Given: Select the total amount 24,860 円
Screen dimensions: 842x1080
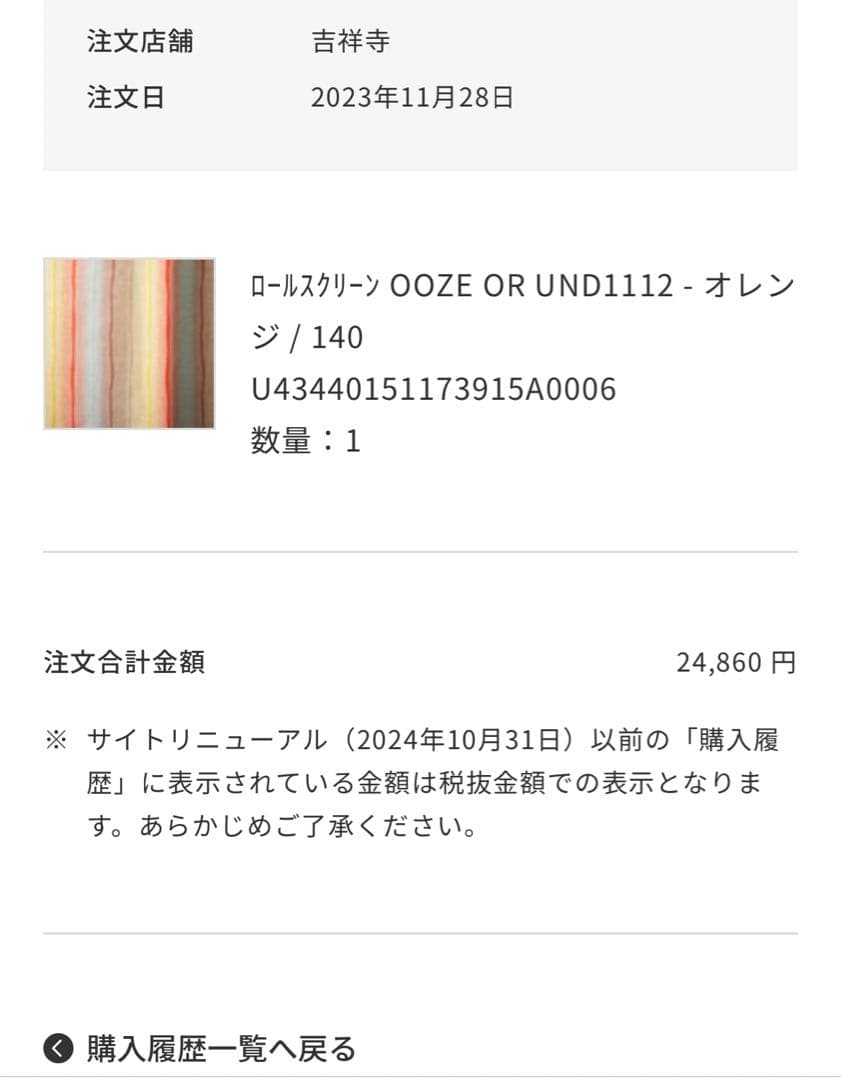Looking at the screenshot, I should 737,662.
